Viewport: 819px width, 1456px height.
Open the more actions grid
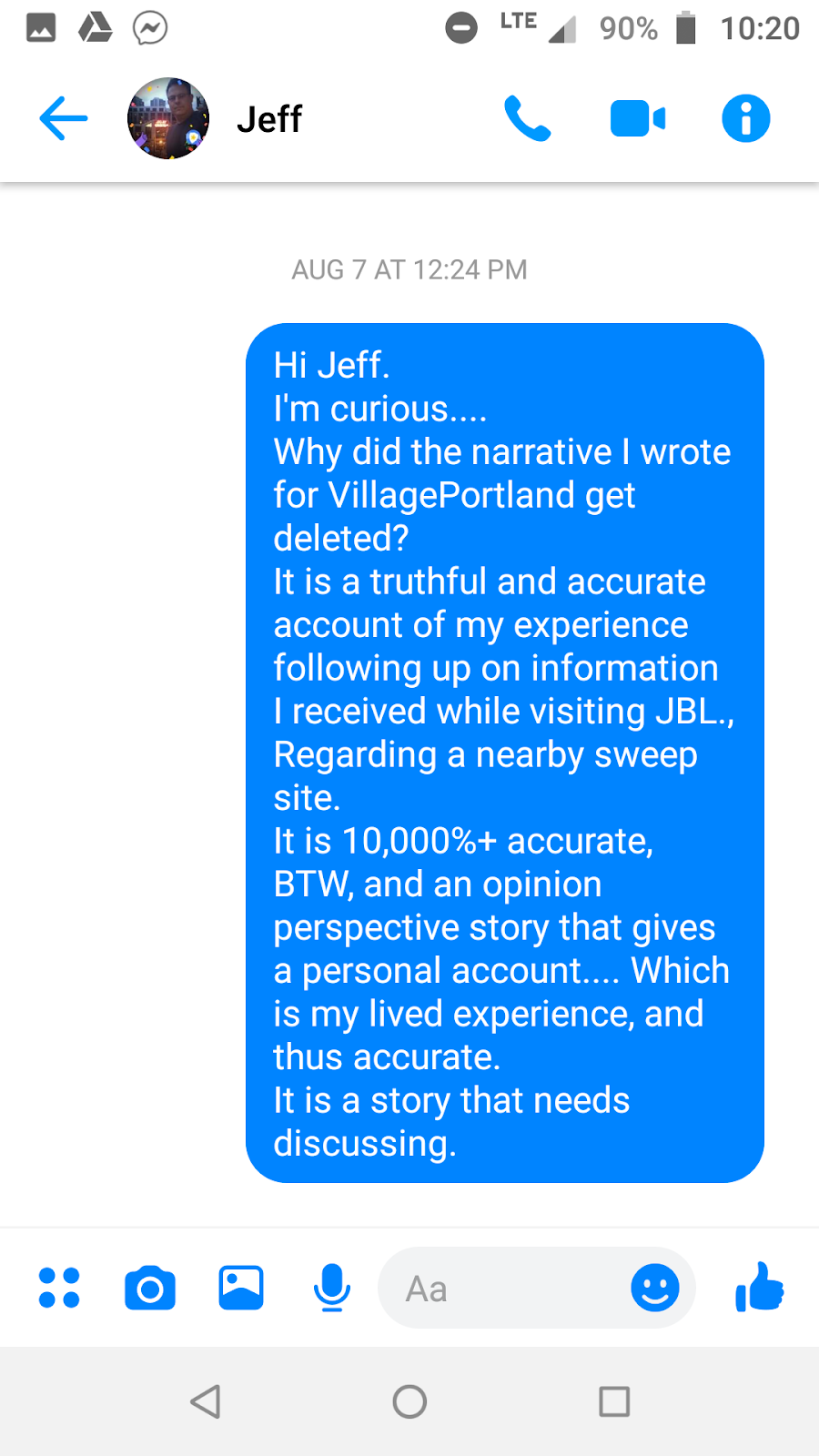coord(59,1289)
